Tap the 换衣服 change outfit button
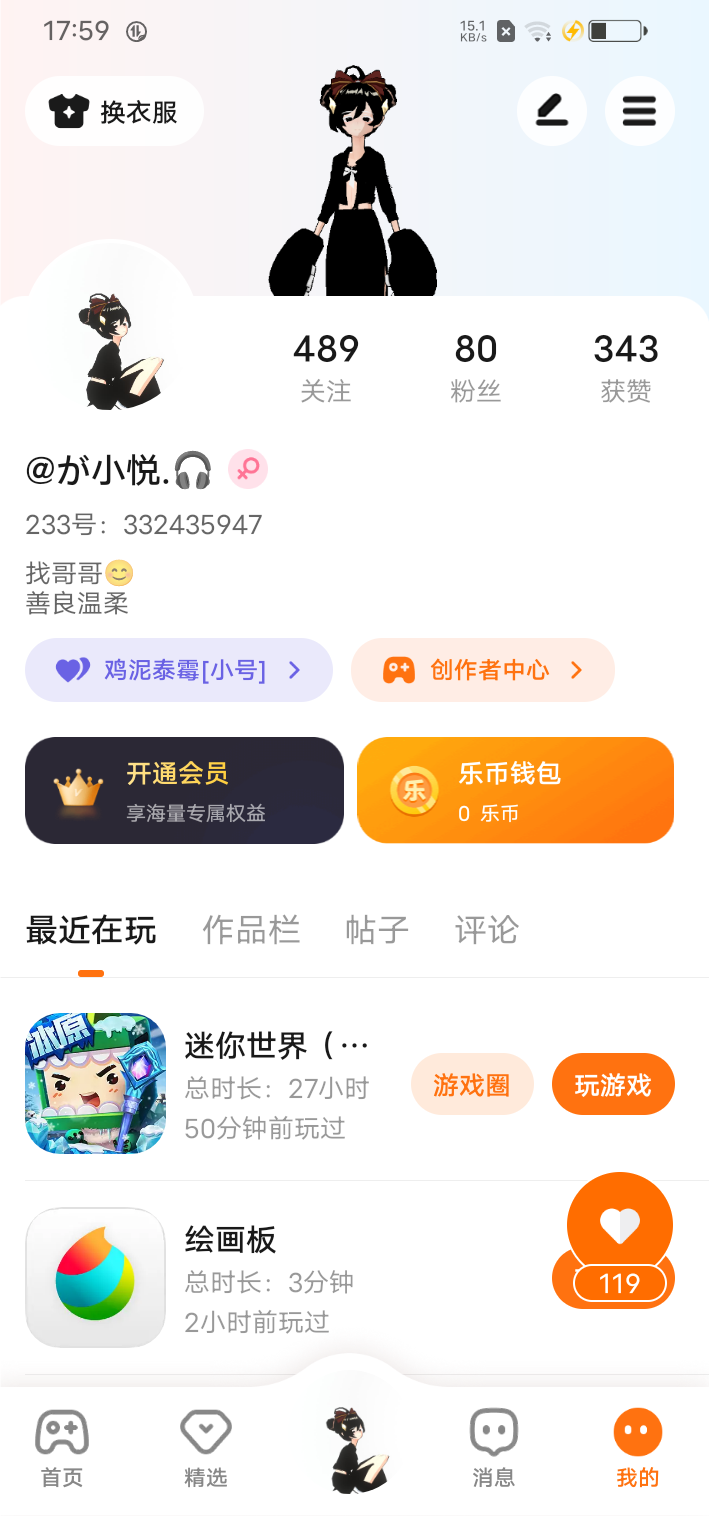709x1516 pixels. [x=114, y=111]
